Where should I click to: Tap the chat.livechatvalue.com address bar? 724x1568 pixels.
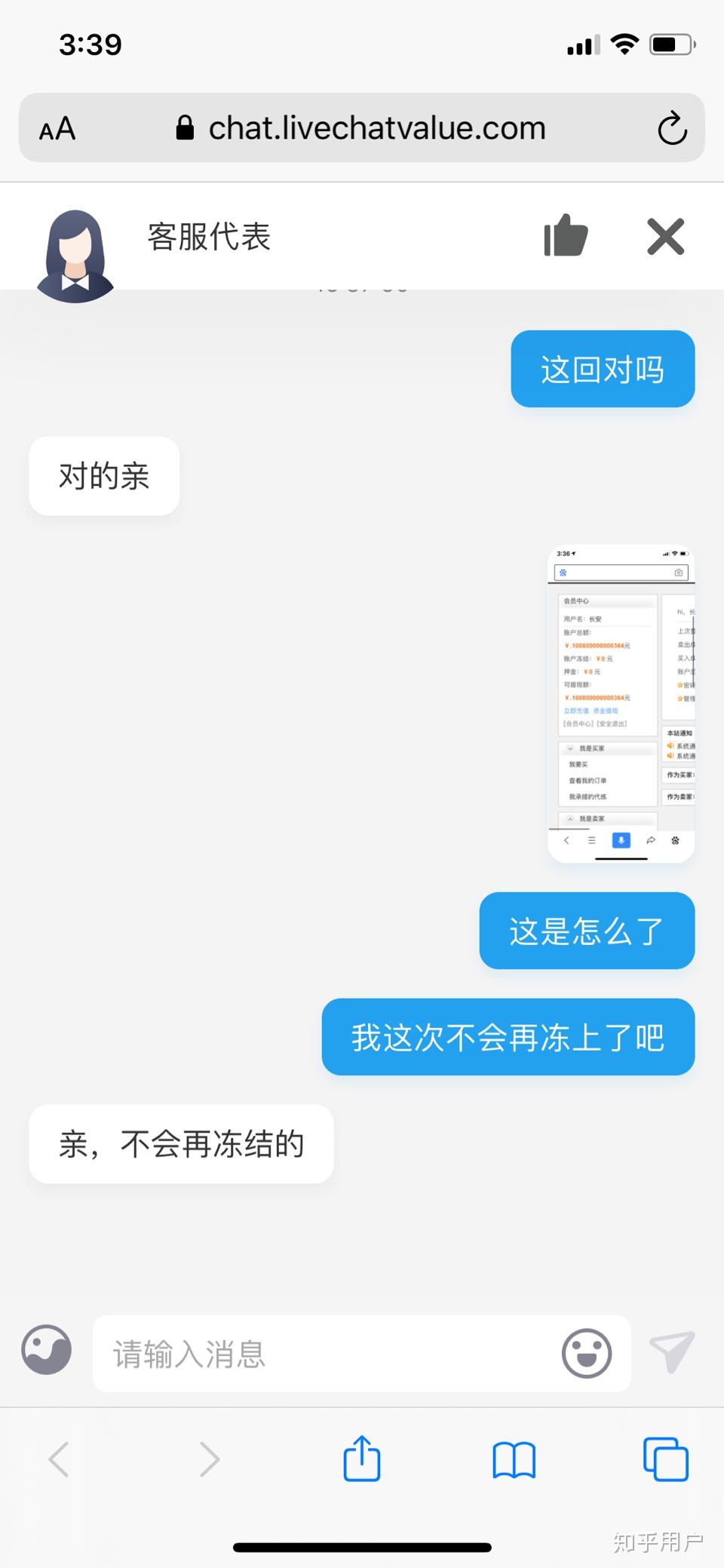click(x=362, y=127)
